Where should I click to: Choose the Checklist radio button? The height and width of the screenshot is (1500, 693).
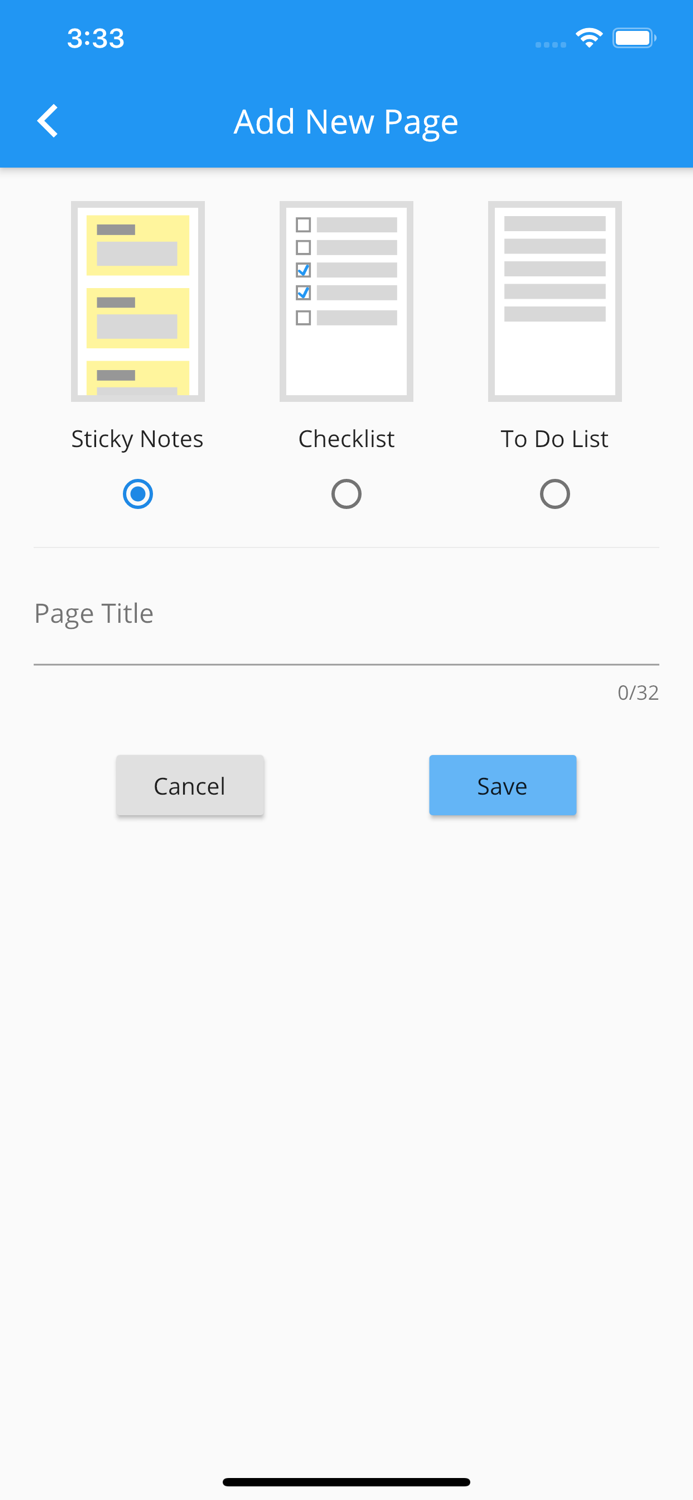(346, 494)
